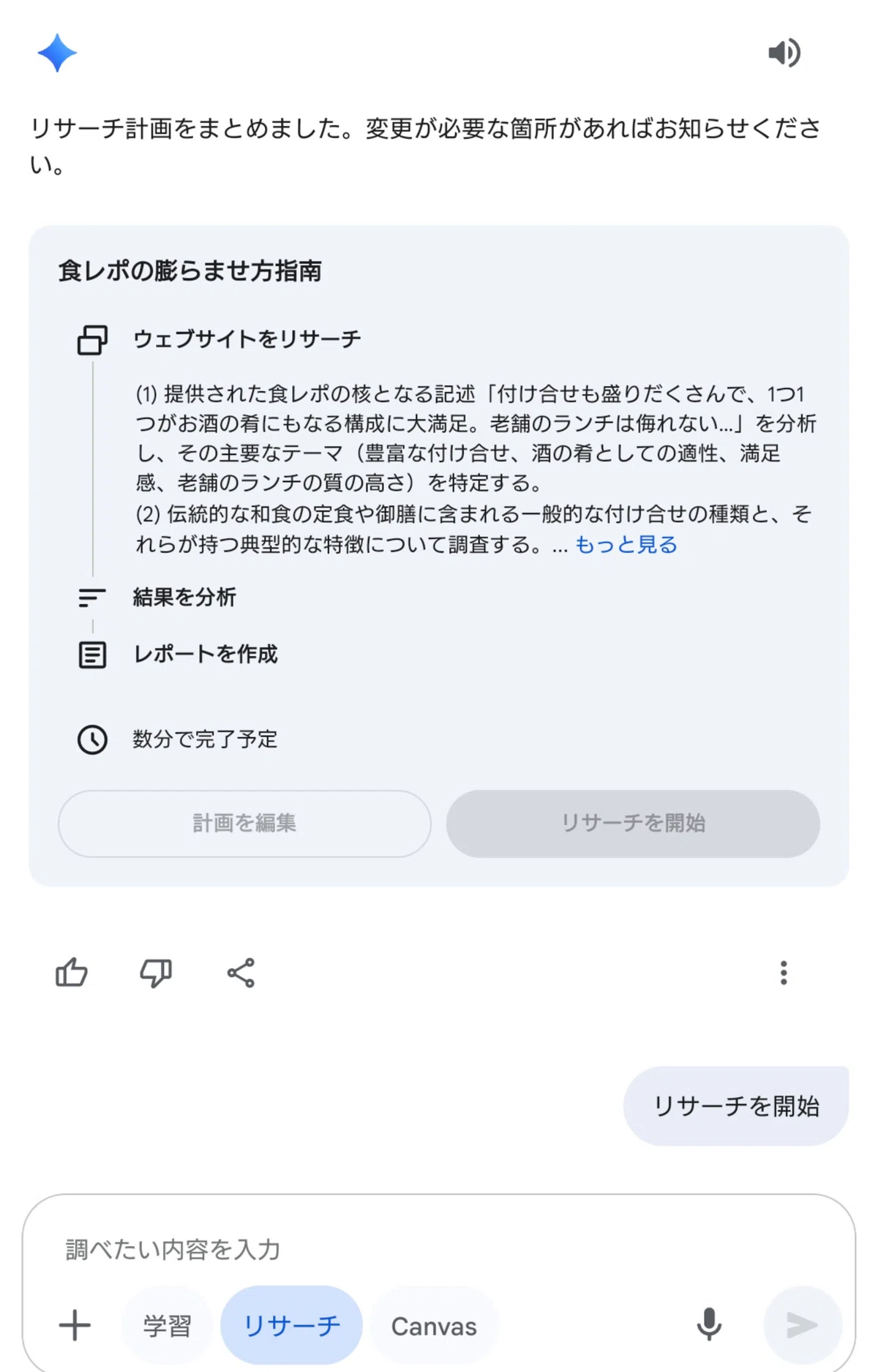Tap the speaker icon to read aloud
Image resolution: width=878 pixels, height=1372 pixels.
click(x=784, y=53)
